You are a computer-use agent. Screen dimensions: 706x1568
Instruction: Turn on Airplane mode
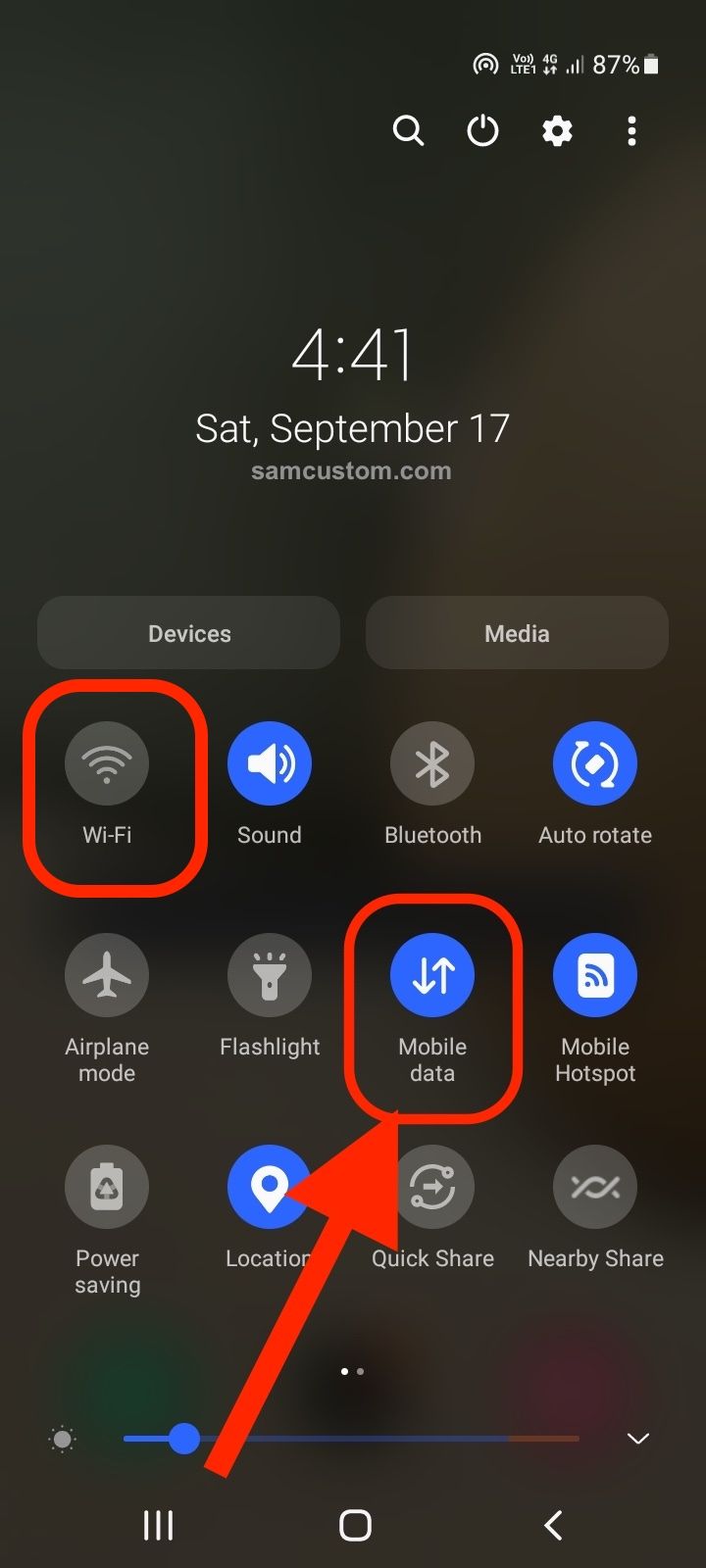[x=107, y=975]
